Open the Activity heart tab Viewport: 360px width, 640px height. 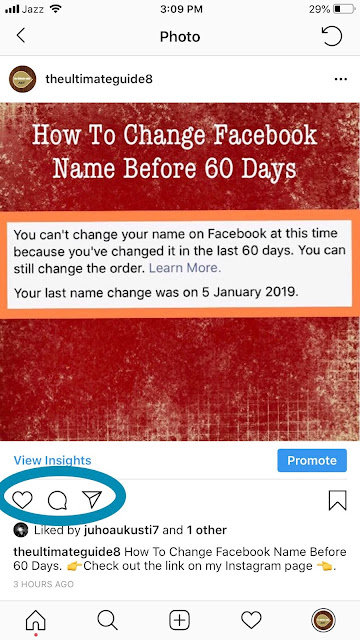tap(251, 620)
